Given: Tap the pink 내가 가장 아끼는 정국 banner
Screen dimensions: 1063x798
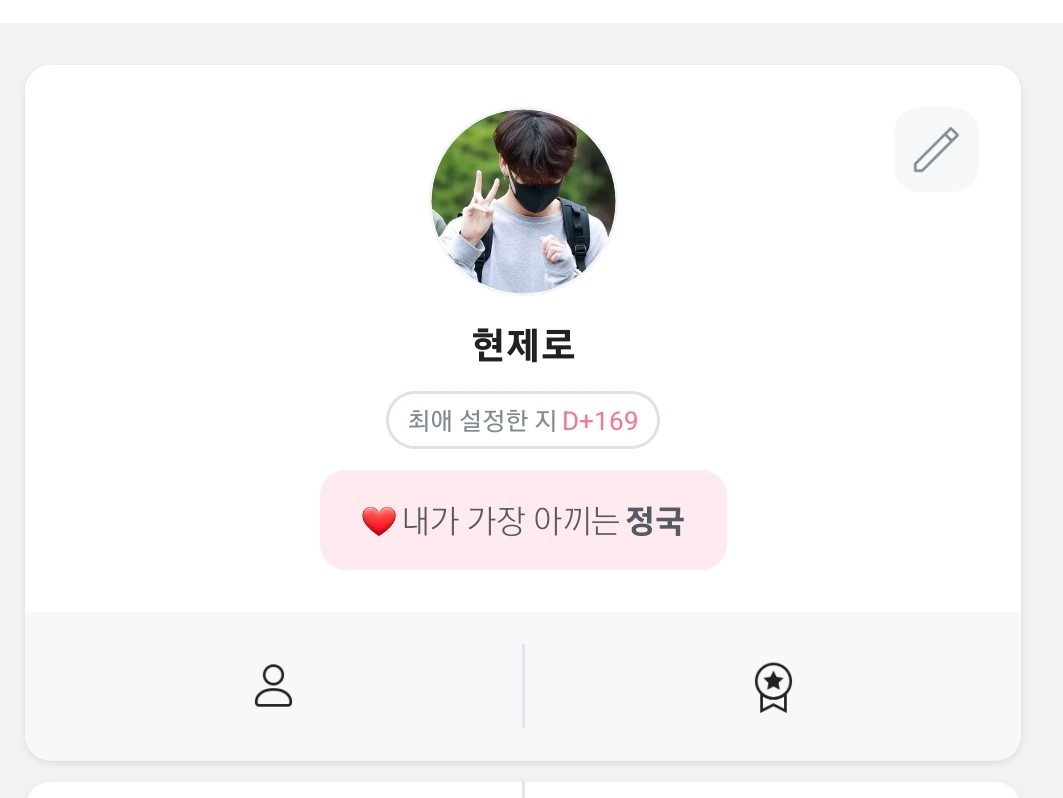Looking at the screenshot, I should [x=523, y=520].
